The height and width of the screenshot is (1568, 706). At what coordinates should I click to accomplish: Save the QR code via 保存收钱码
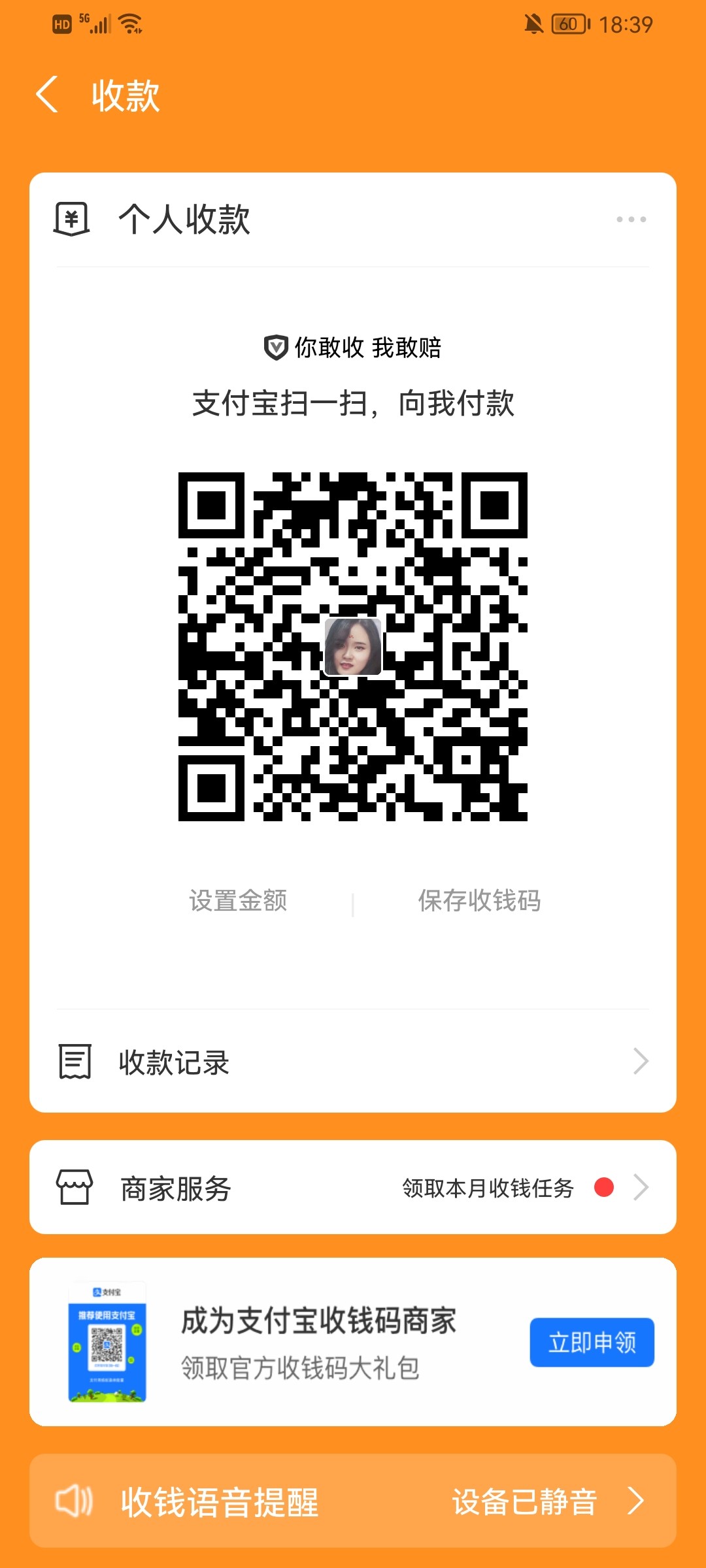point(479,901)
